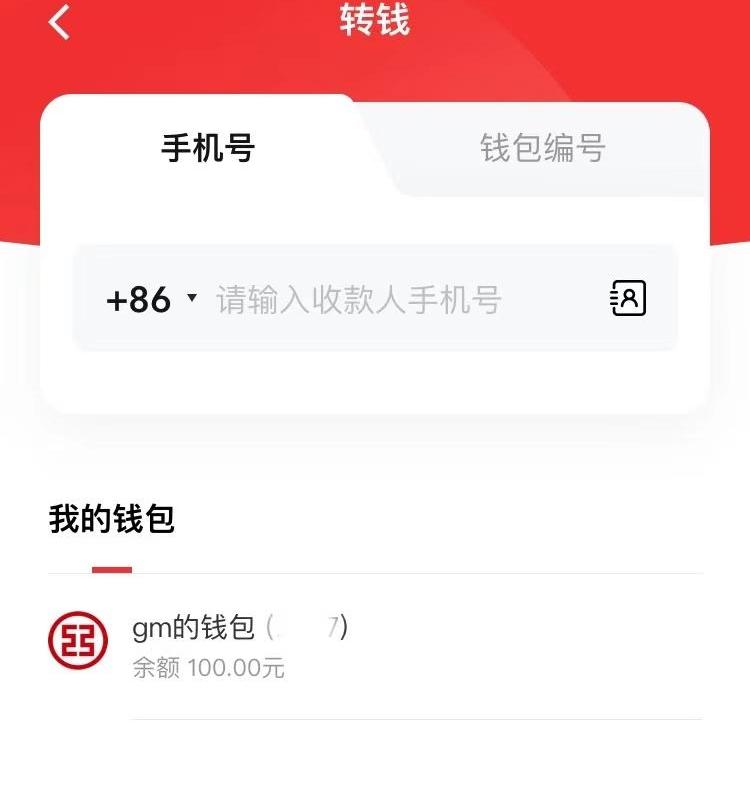Go back from the 转钱 page

pyautogui.click(x=60, y=22)
